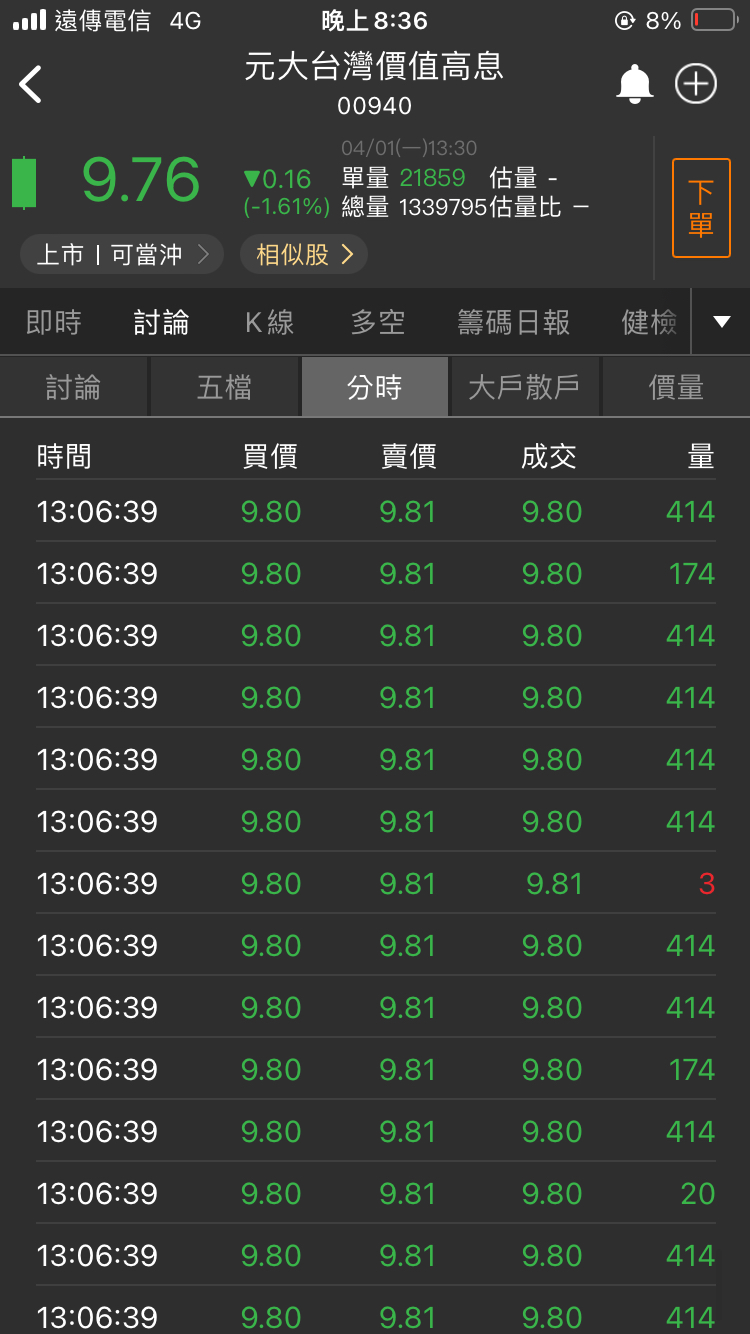Switch to the 價量 sub-tab
The height and width of the screenshot is (1334, 750).
tap(677, 387)
